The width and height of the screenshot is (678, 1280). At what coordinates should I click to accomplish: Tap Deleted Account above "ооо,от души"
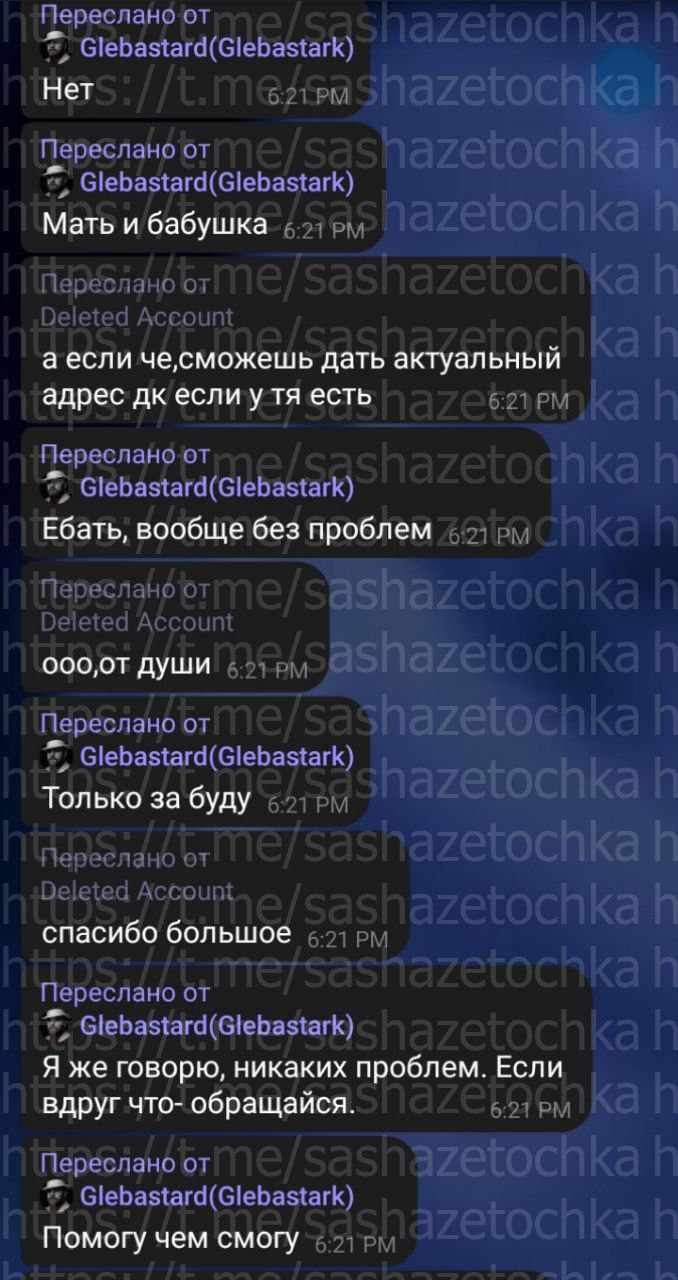click(137, 622)
